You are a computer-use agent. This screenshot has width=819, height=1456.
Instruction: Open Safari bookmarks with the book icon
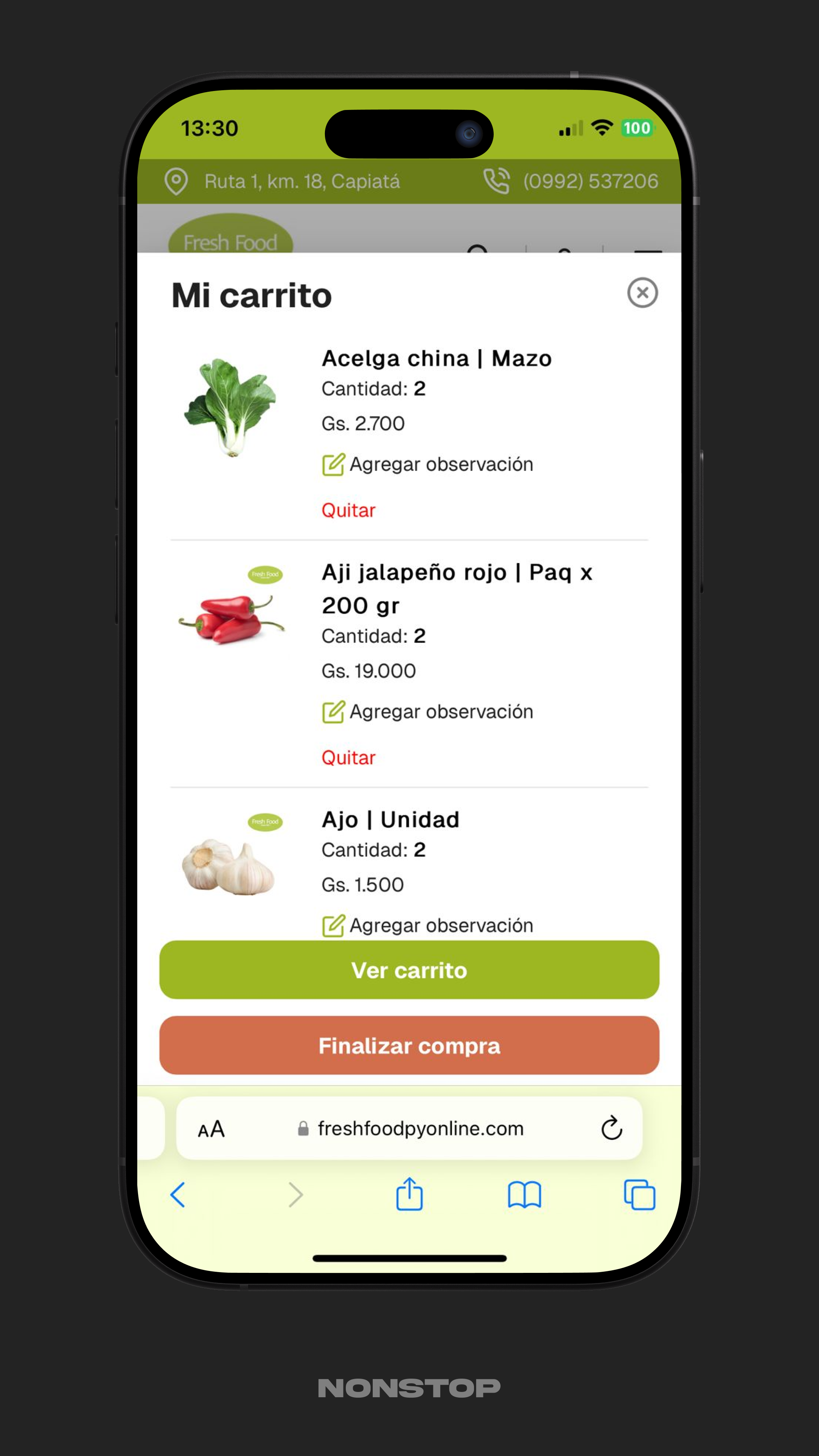point(524,1195)
